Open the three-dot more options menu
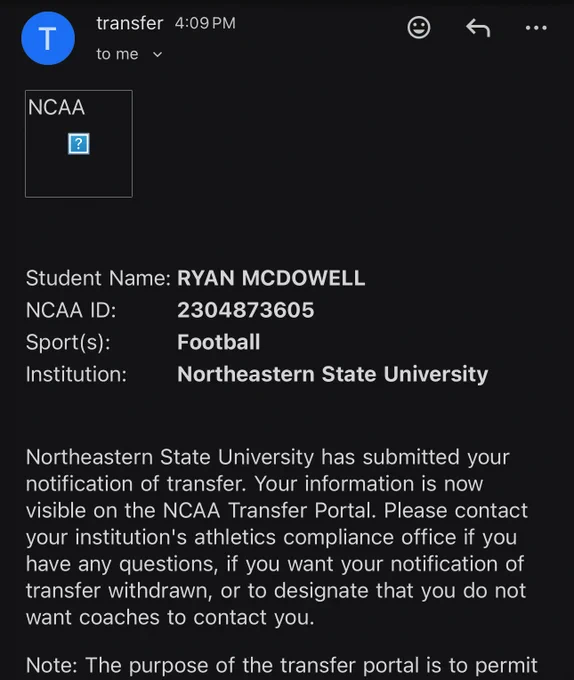This screenshot has width=574, height=680. (x=536, y=28)
